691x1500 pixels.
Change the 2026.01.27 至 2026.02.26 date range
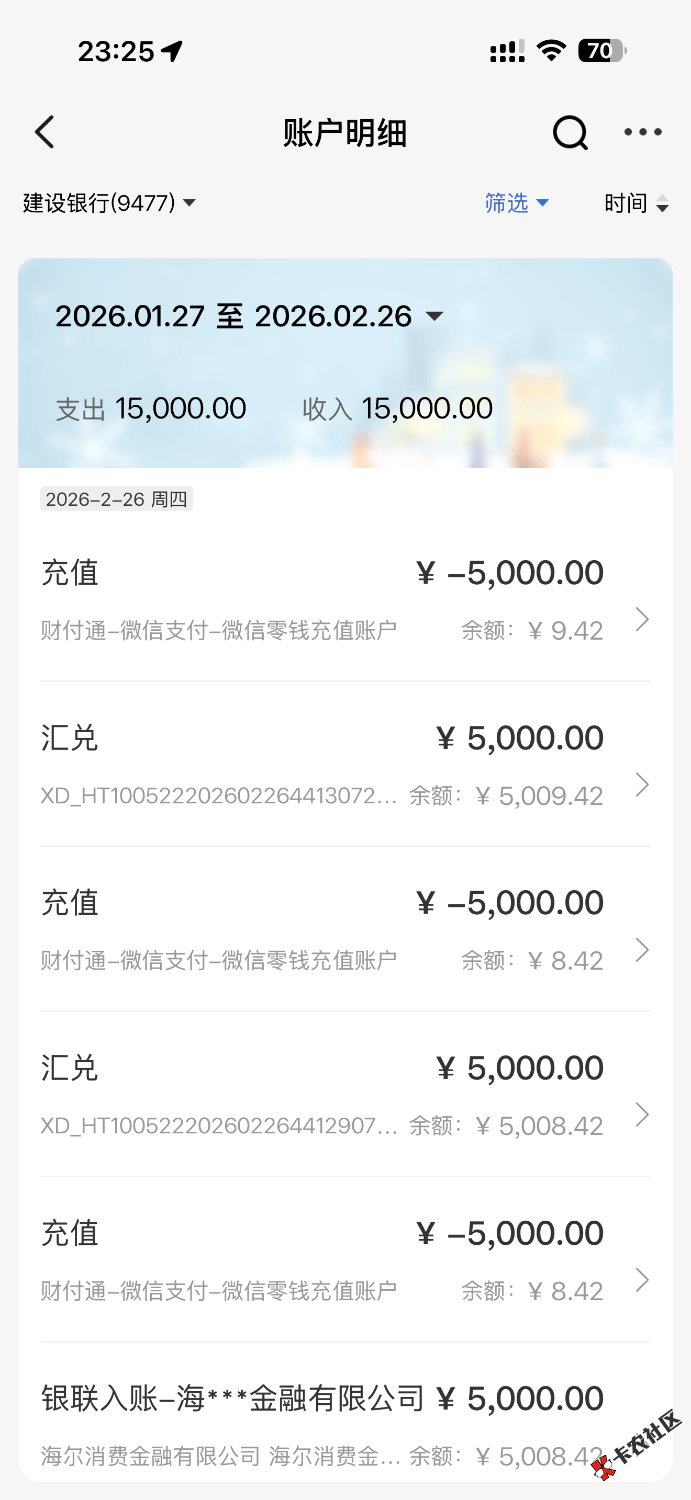pyautogui.click(x=249, y=316)
